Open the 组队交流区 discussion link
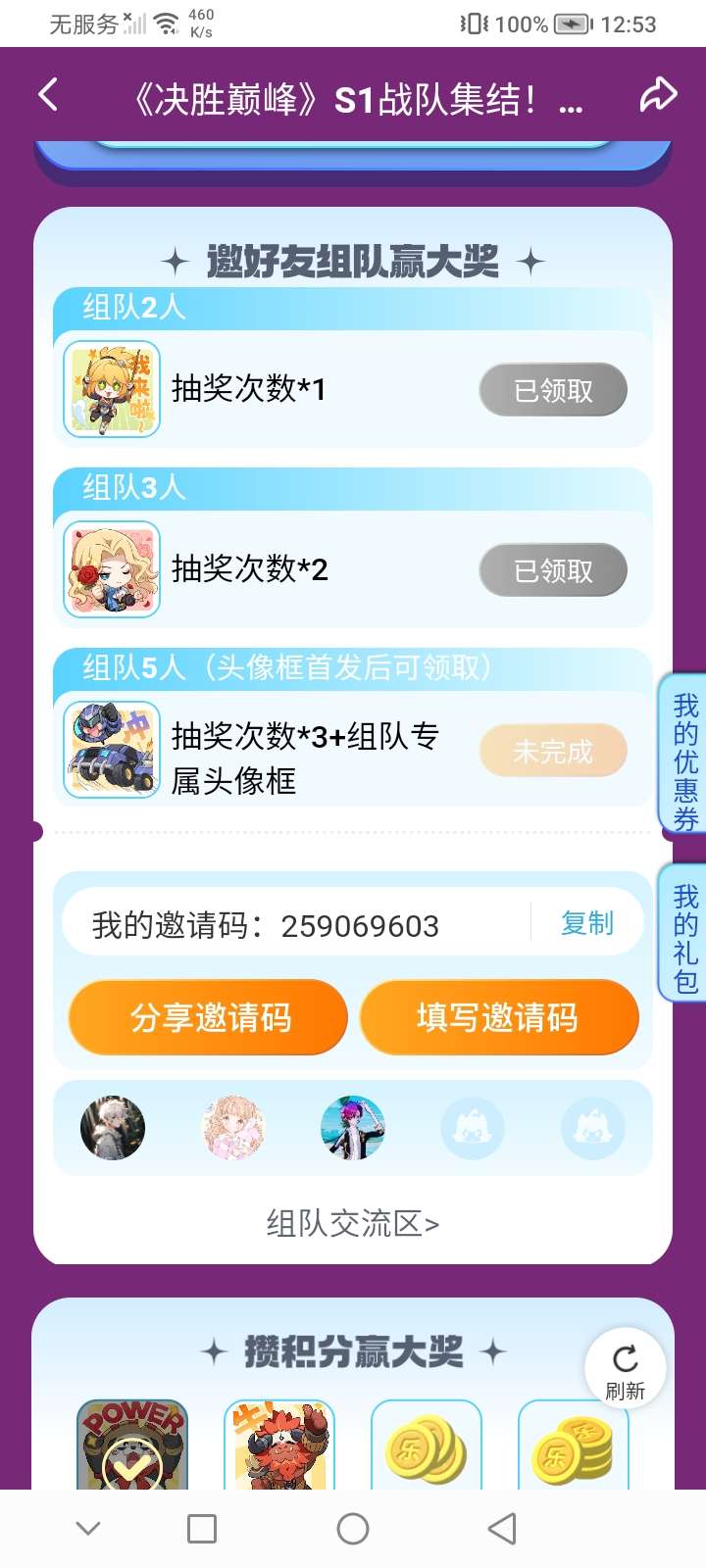706x1568 pixels. pos(353,1223)
